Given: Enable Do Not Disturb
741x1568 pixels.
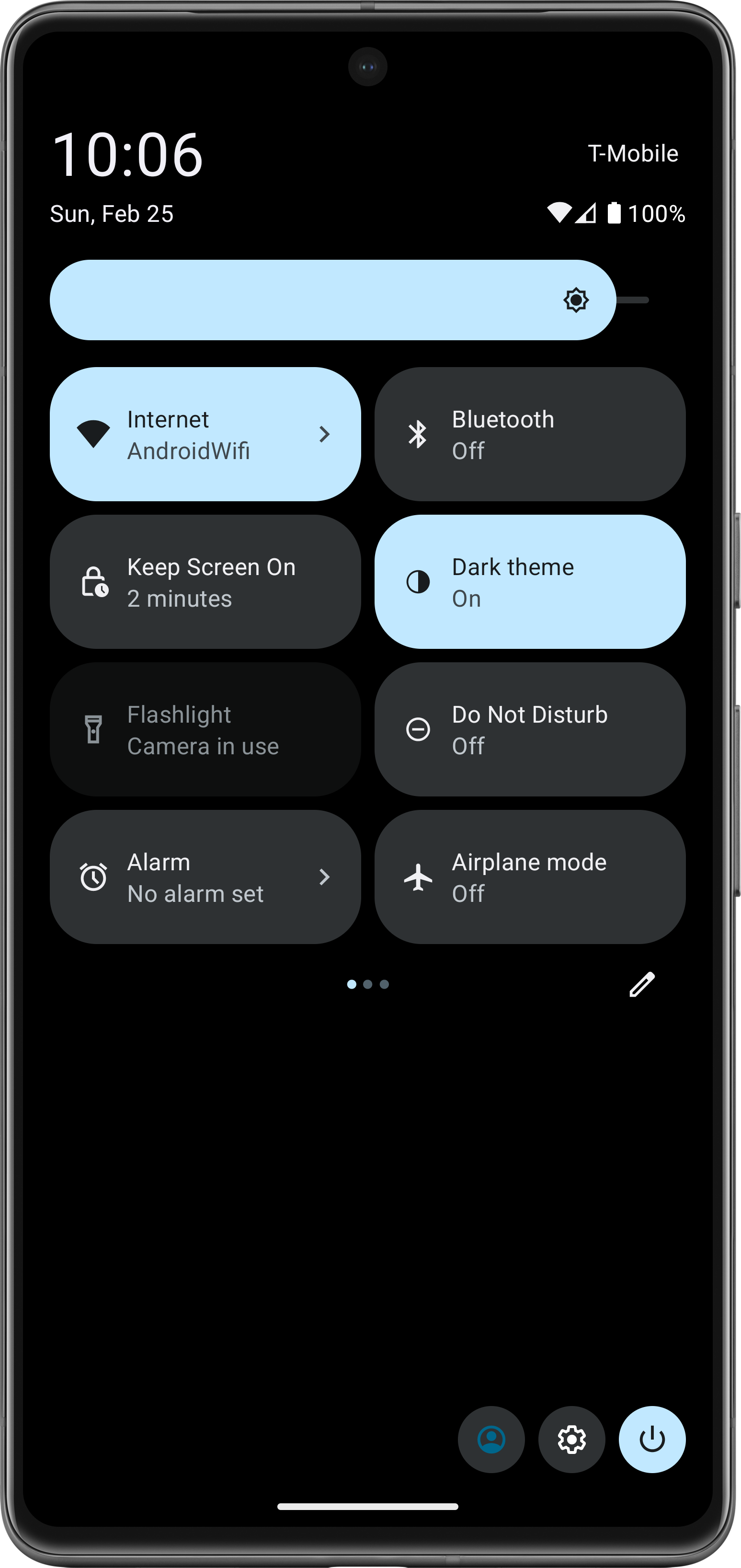Looking at the screenshot, I should click(x=529, y=729).
